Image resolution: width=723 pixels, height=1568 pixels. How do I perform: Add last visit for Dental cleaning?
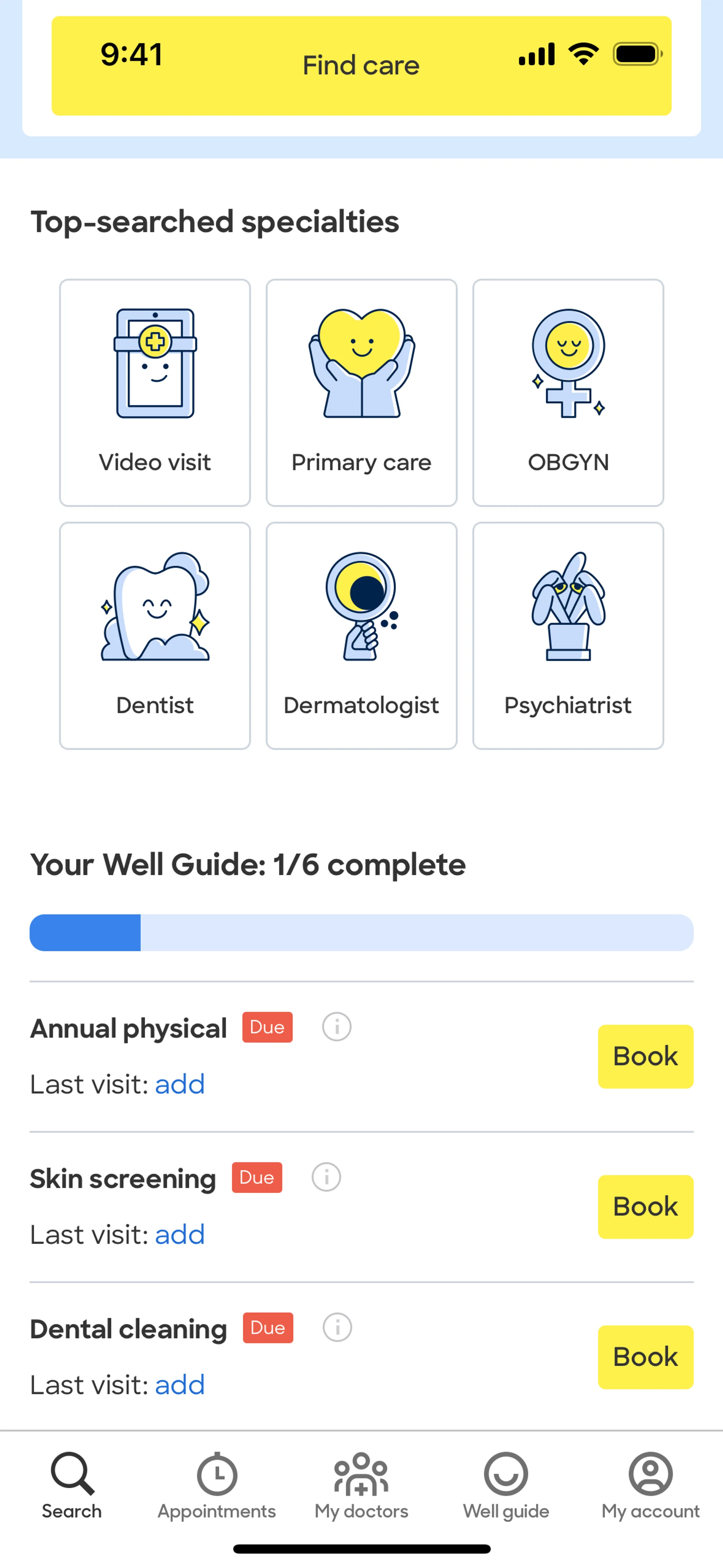tap(180, 1385)
